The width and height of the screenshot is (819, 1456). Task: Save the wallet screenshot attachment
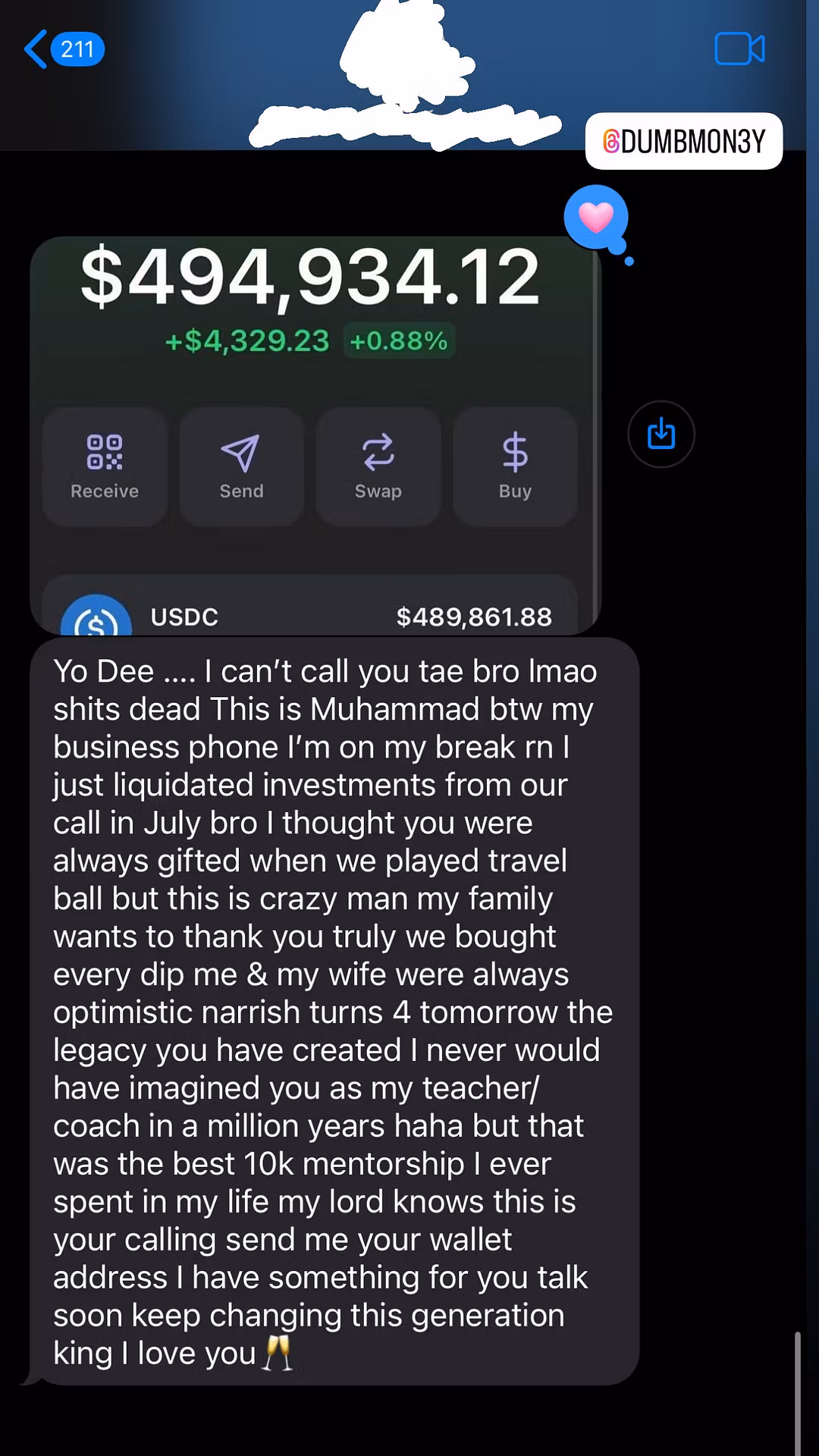tap(661, 434)
